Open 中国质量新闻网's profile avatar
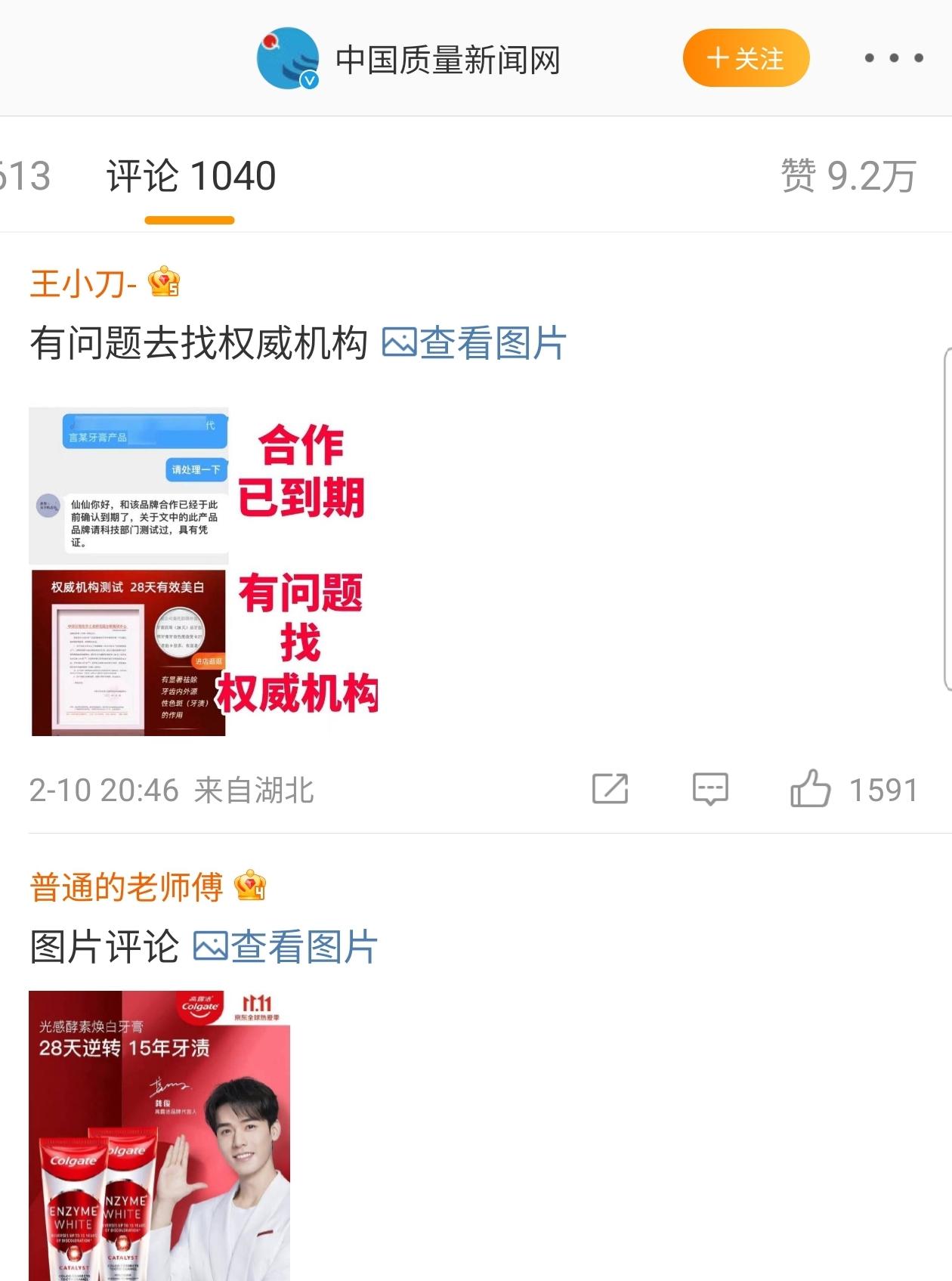Viewport: 952px width, 1281px height. (x=287, y=58)
